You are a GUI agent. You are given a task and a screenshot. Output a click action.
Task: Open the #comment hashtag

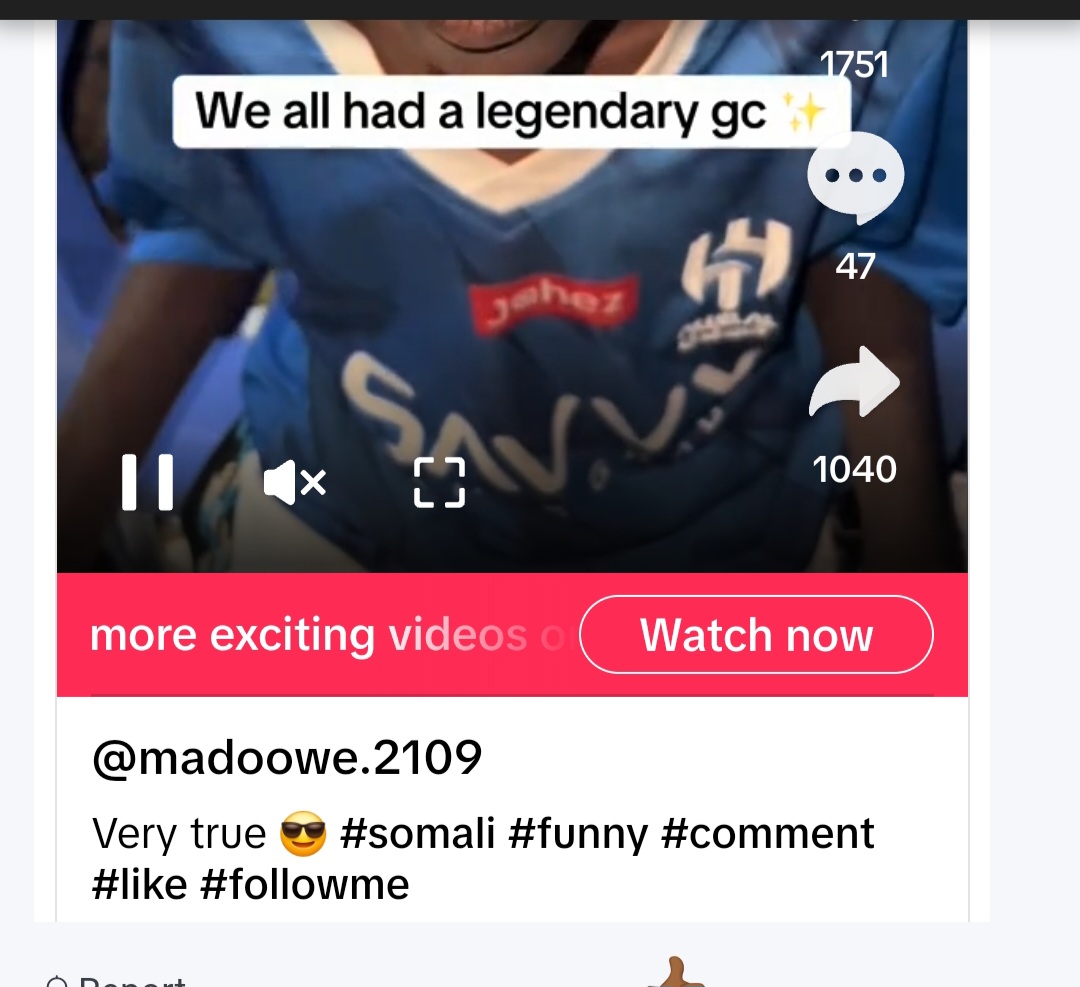[768, 834]
